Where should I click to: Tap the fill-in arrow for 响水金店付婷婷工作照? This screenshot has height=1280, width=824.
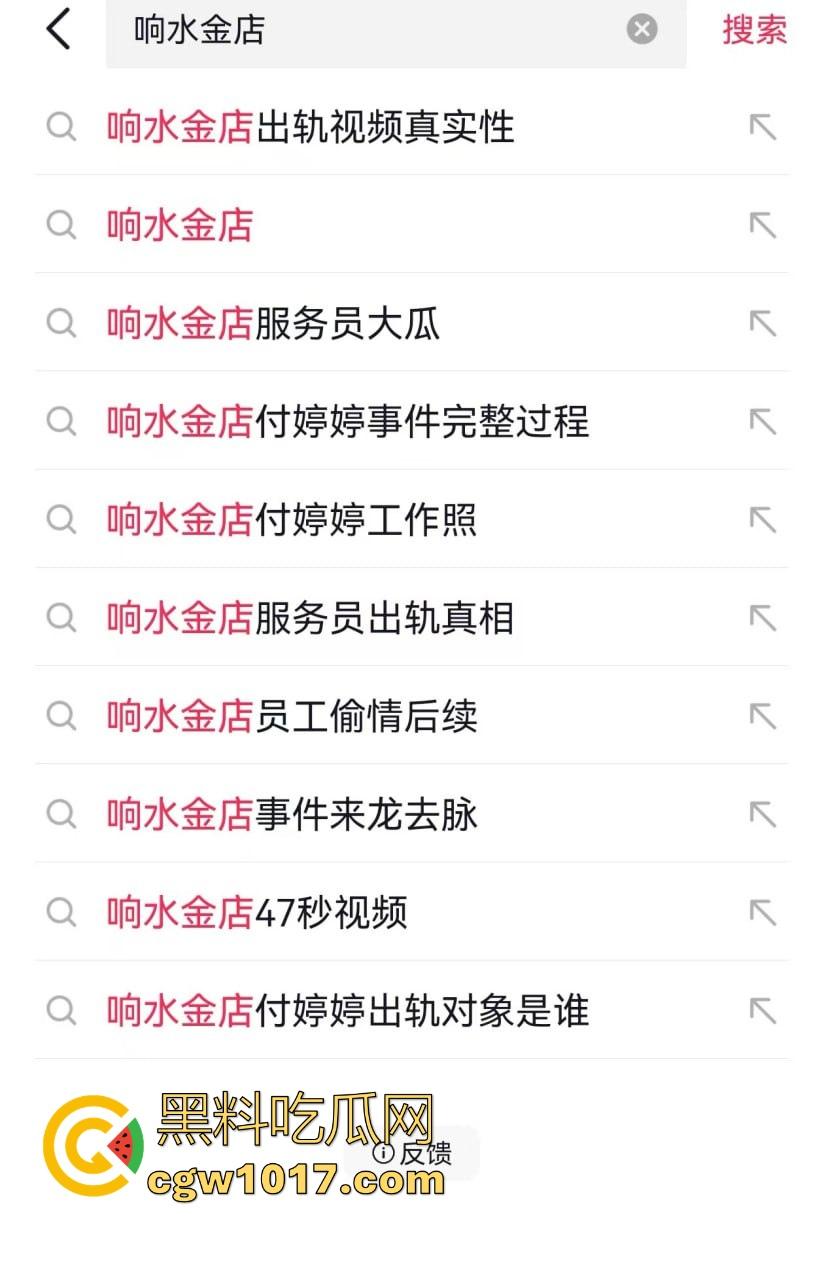pyautogui.click(x=763, y=520)
